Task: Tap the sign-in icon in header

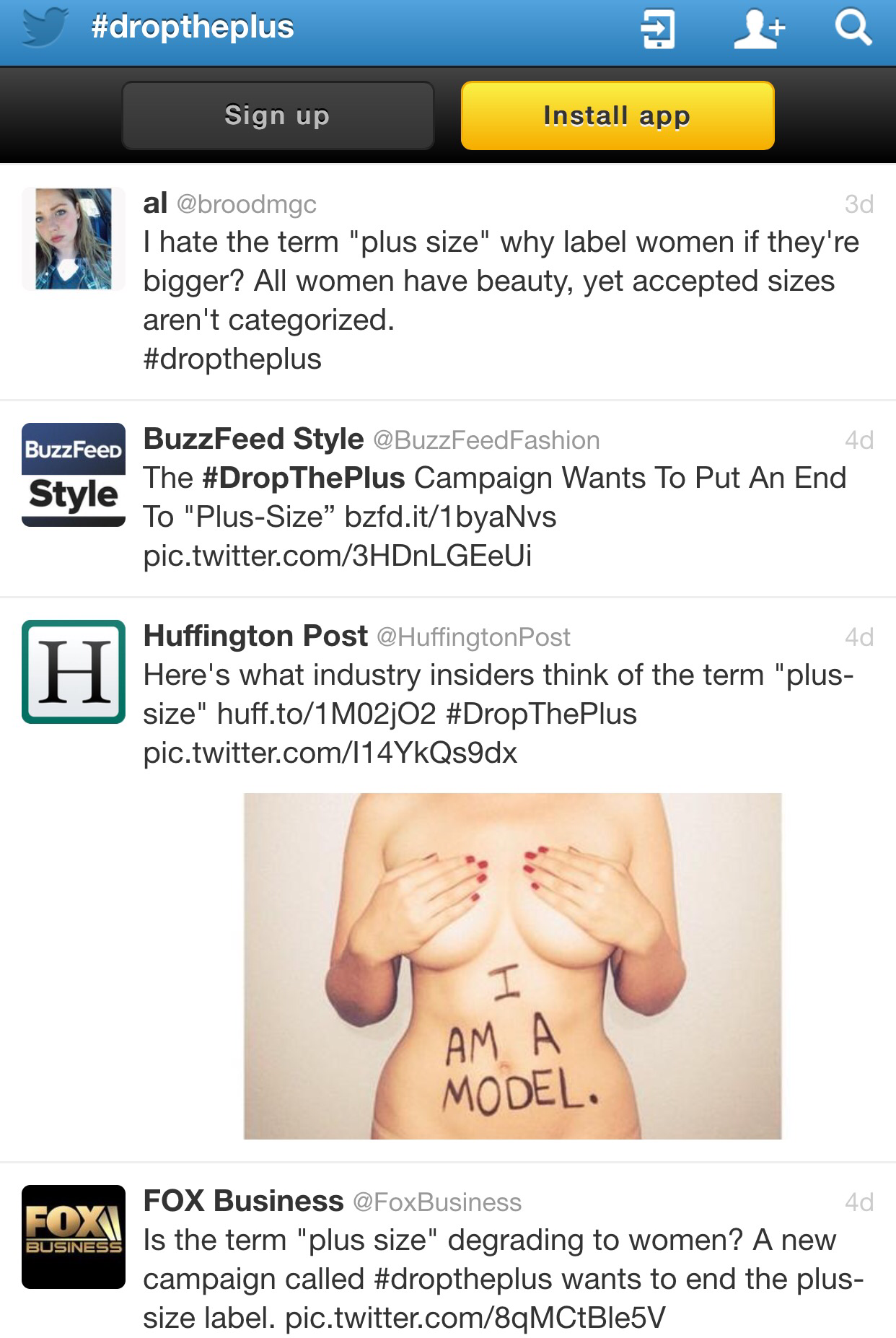Action: 658,30
